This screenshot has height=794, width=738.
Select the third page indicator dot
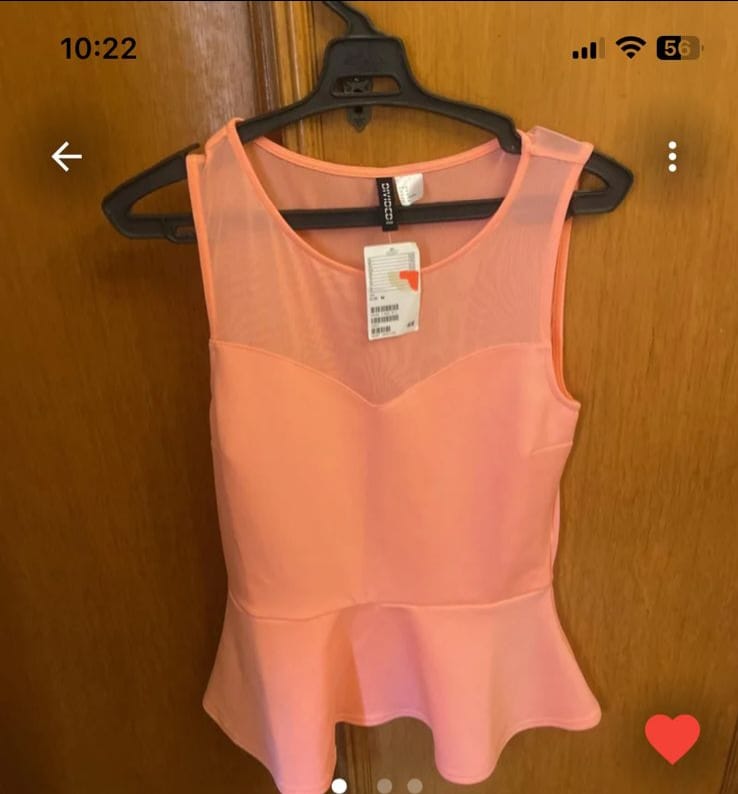(x=413, y=784)
